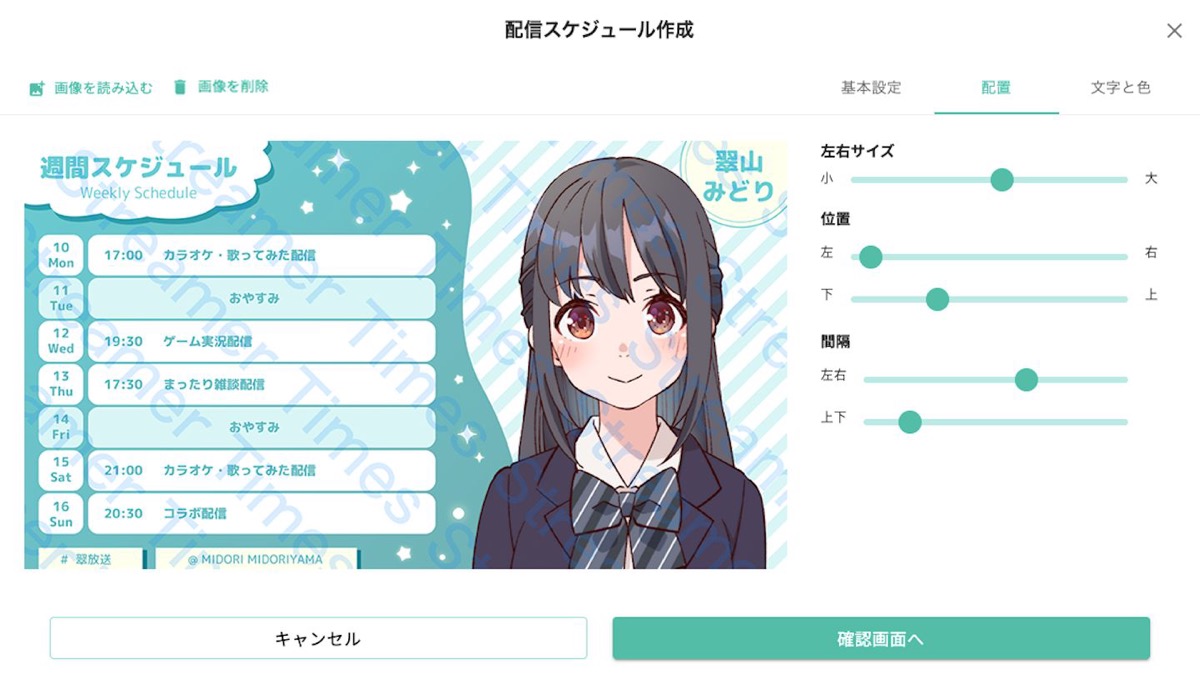
Task: Tap 画像を読み込む to load an image
Action: tap(91, 88)
